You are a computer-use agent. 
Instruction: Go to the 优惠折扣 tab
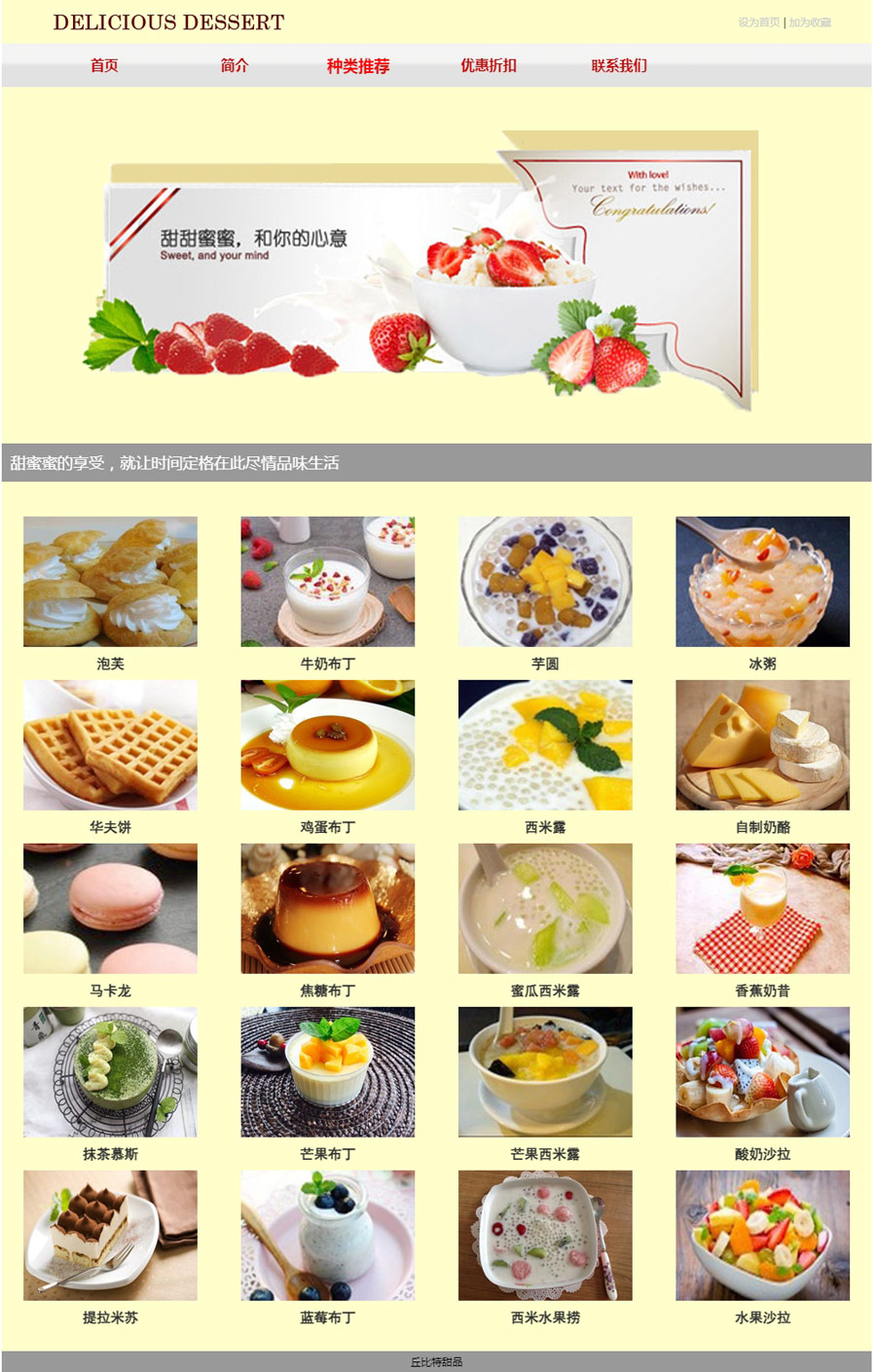pos(489,65)
